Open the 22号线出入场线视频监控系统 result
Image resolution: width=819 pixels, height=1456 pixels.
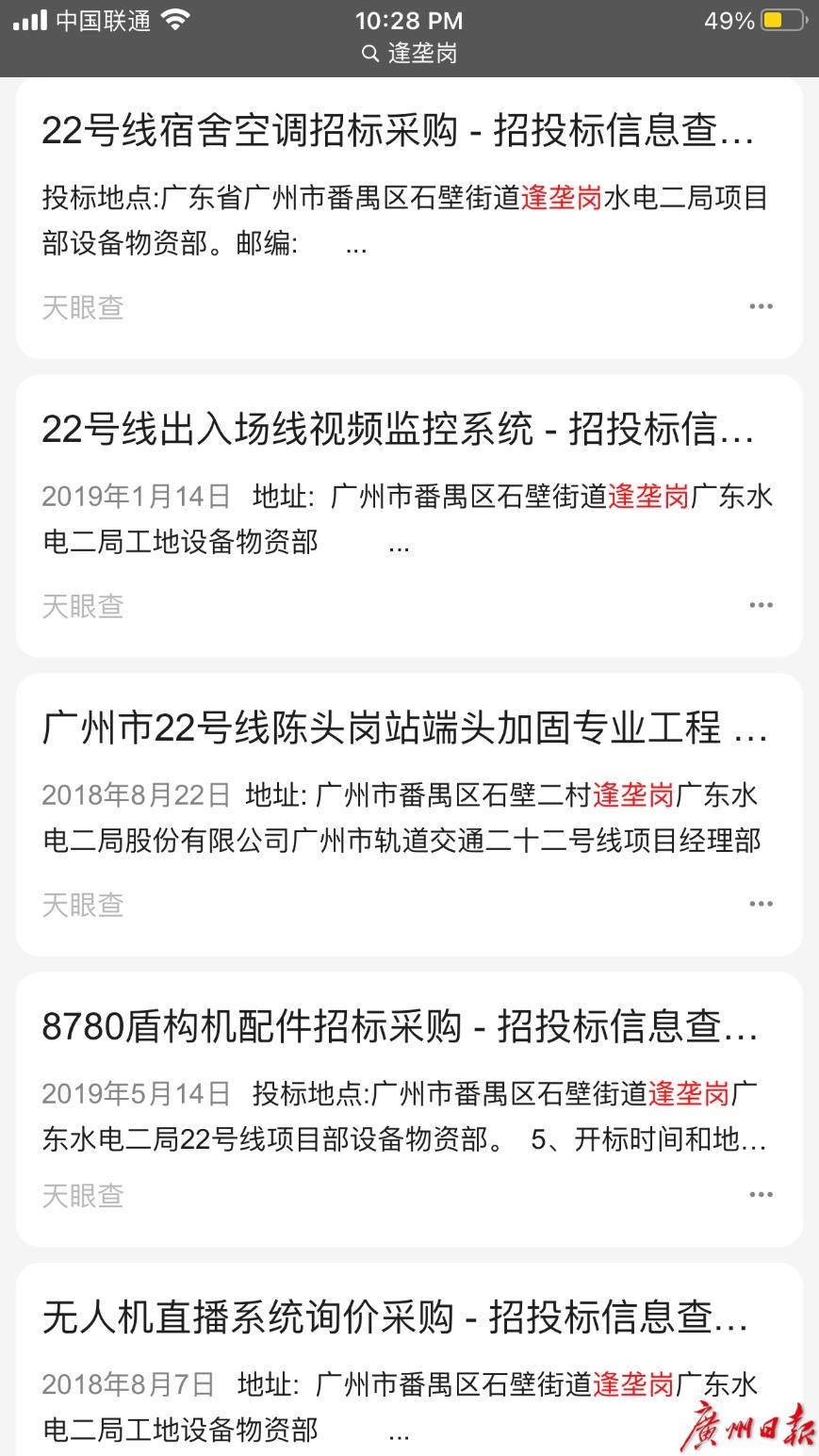398,430
